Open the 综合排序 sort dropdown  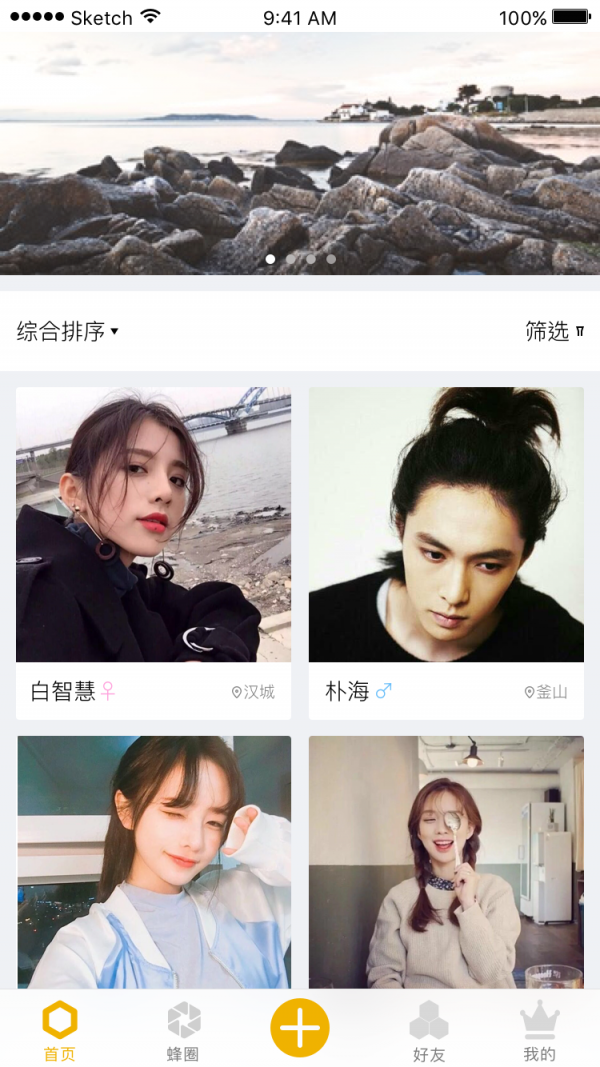click(x=68, y=332)
